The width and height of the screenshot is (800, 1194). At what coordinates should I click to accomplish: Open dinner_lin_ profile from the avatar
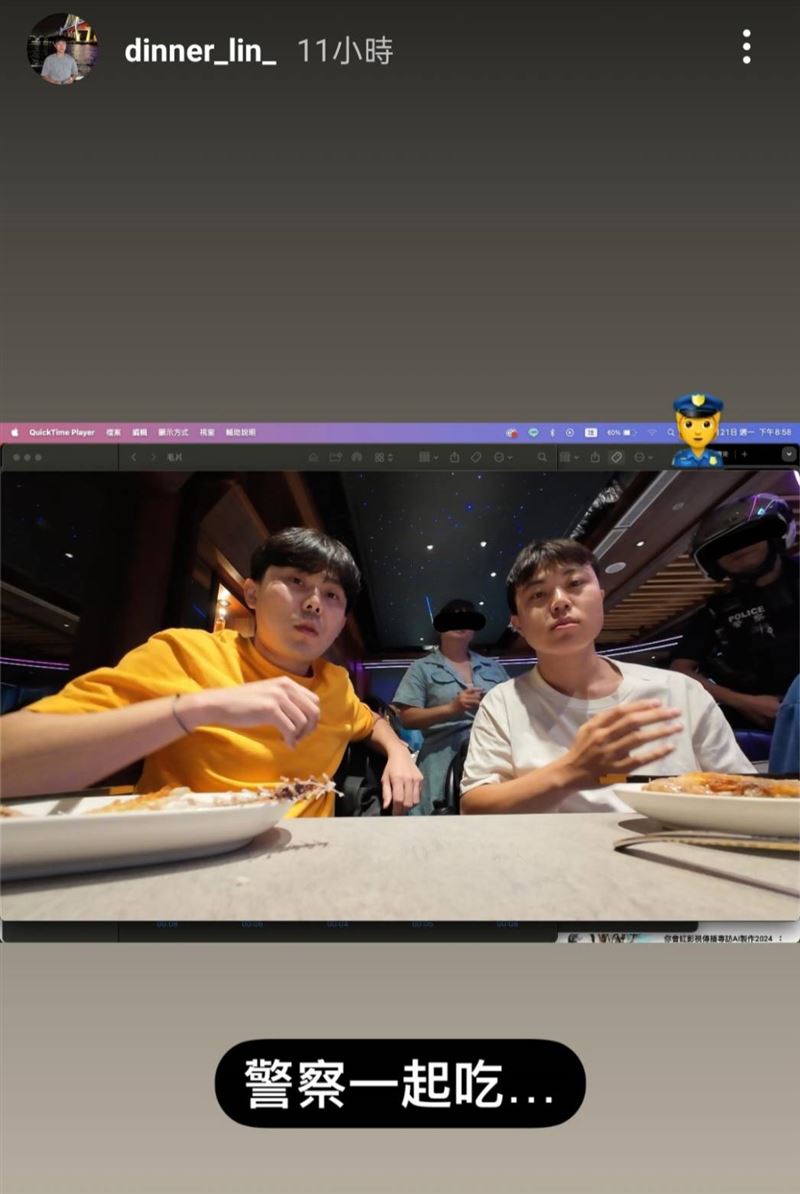coord(62,49)
